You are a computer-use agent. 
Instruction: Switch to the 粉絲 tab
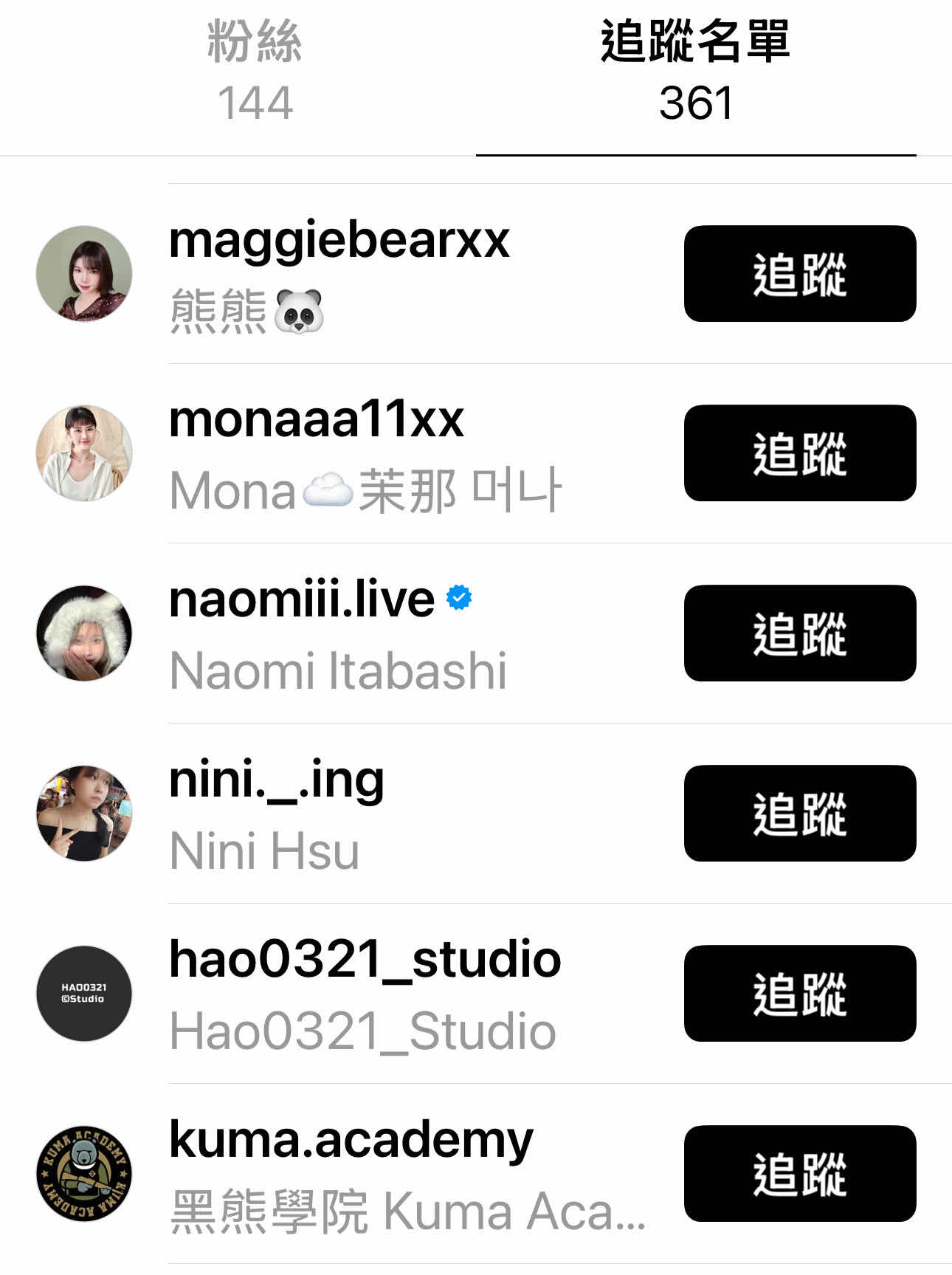pyautogui.click(x=255, y=72)
